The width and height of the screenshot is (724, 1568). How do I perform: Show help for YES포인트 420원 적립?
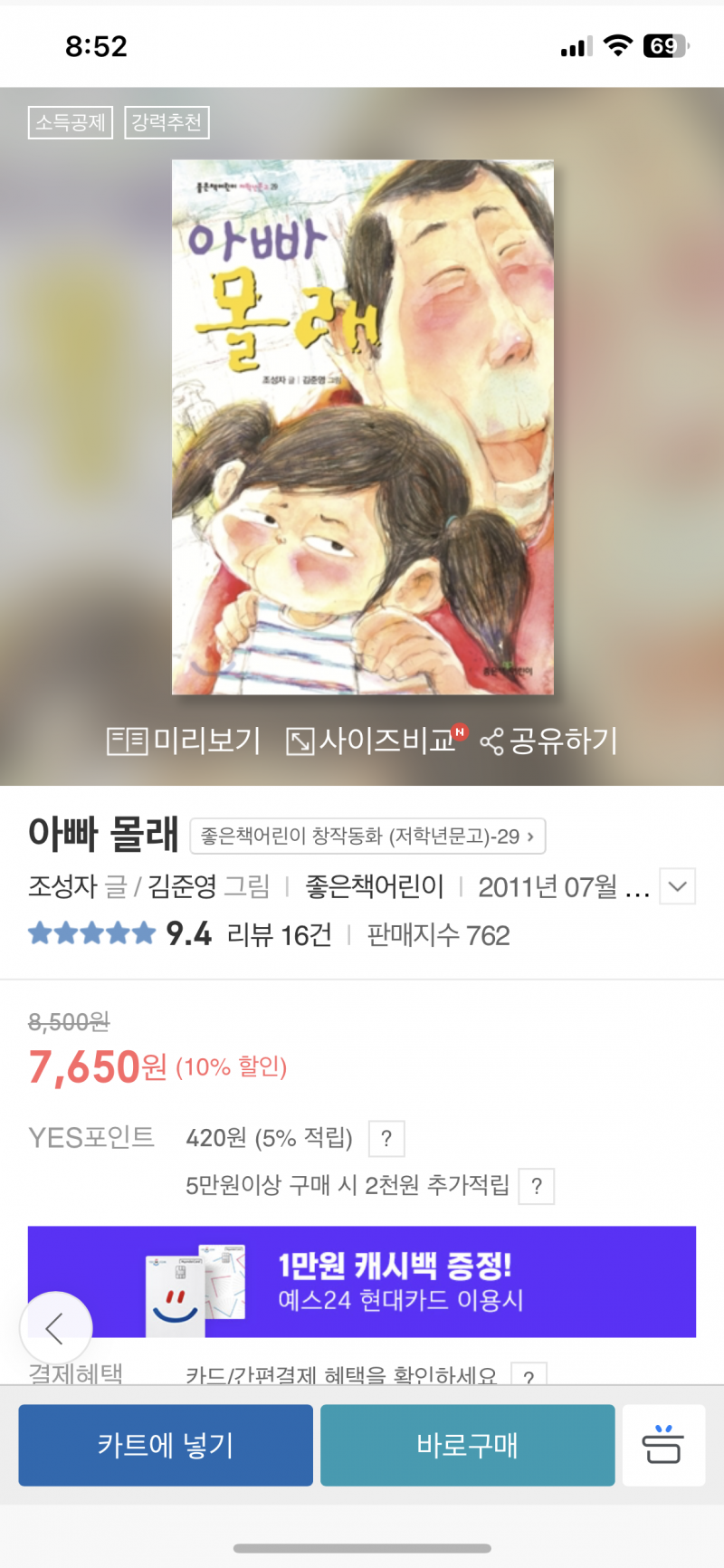point(386,1138)
